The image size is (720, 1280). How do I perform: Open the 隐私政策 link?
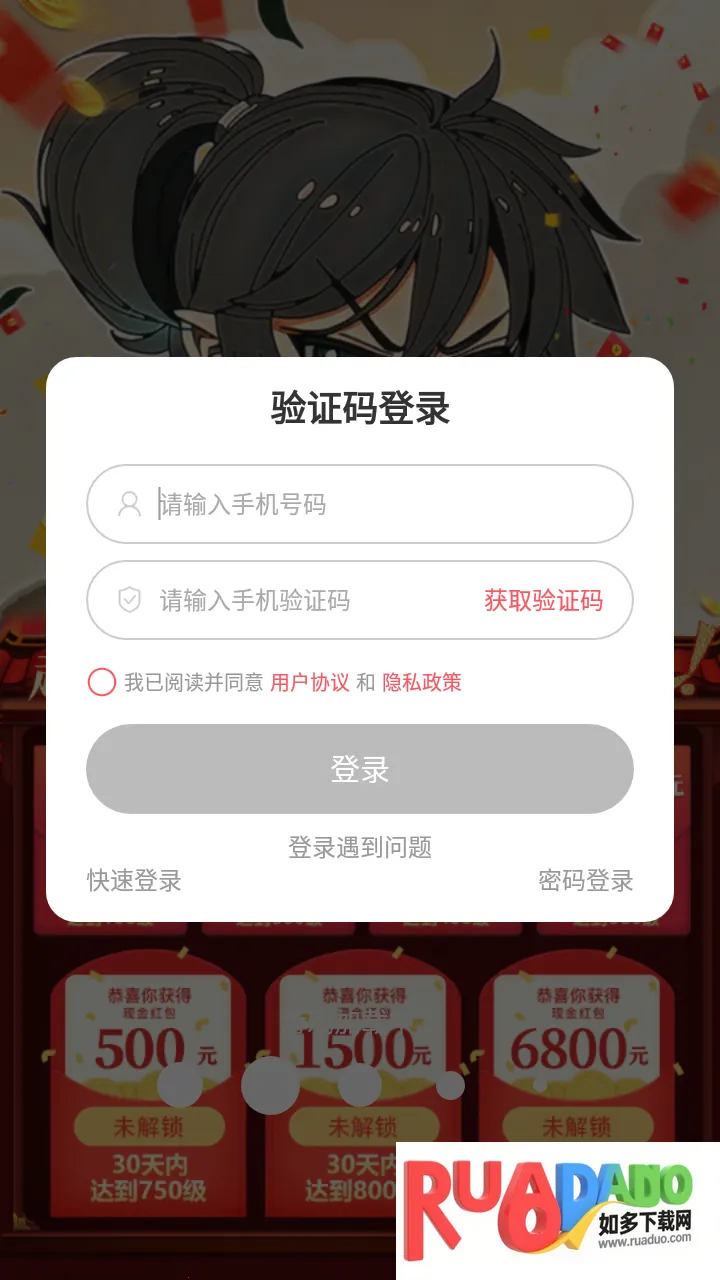[x=422, y=682]
